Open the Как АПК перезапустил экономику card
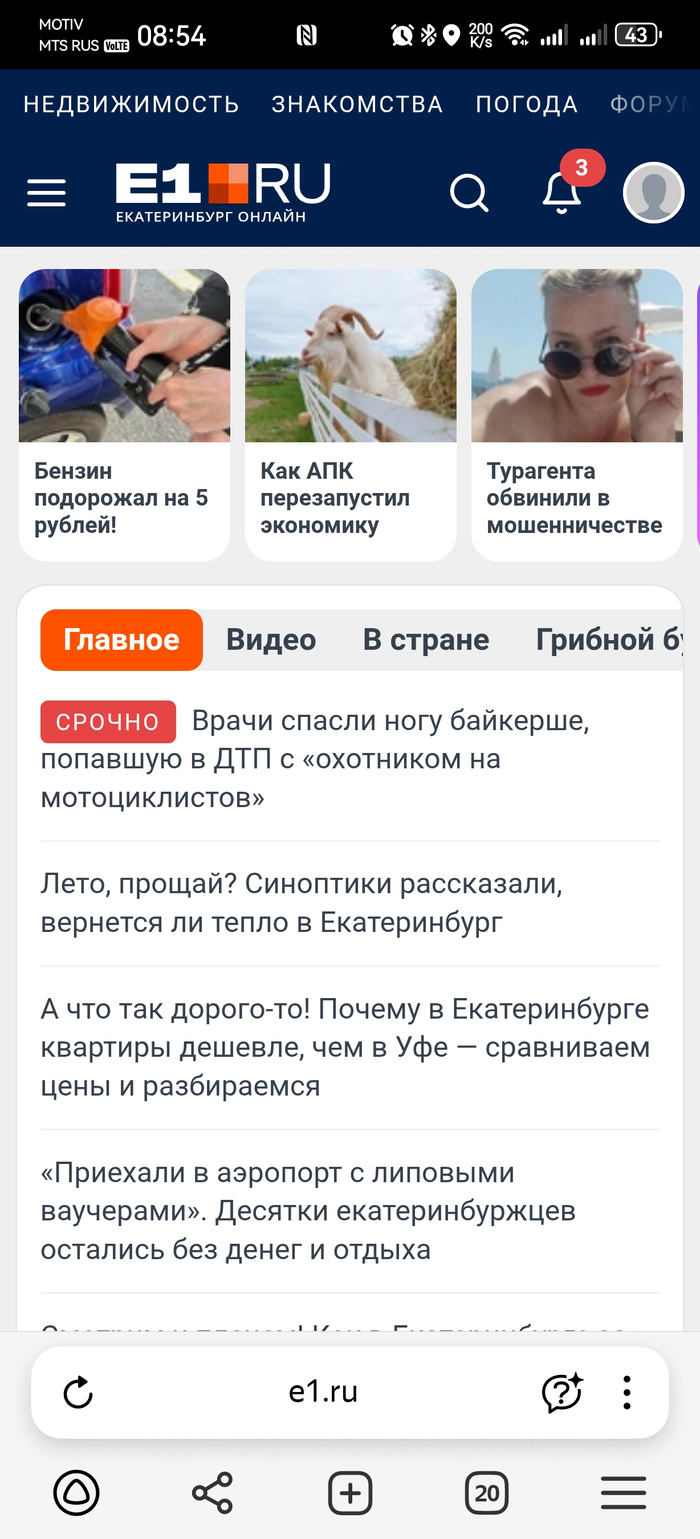The image size is (700, 1539). pyautogui.click(x=350, y=414)
